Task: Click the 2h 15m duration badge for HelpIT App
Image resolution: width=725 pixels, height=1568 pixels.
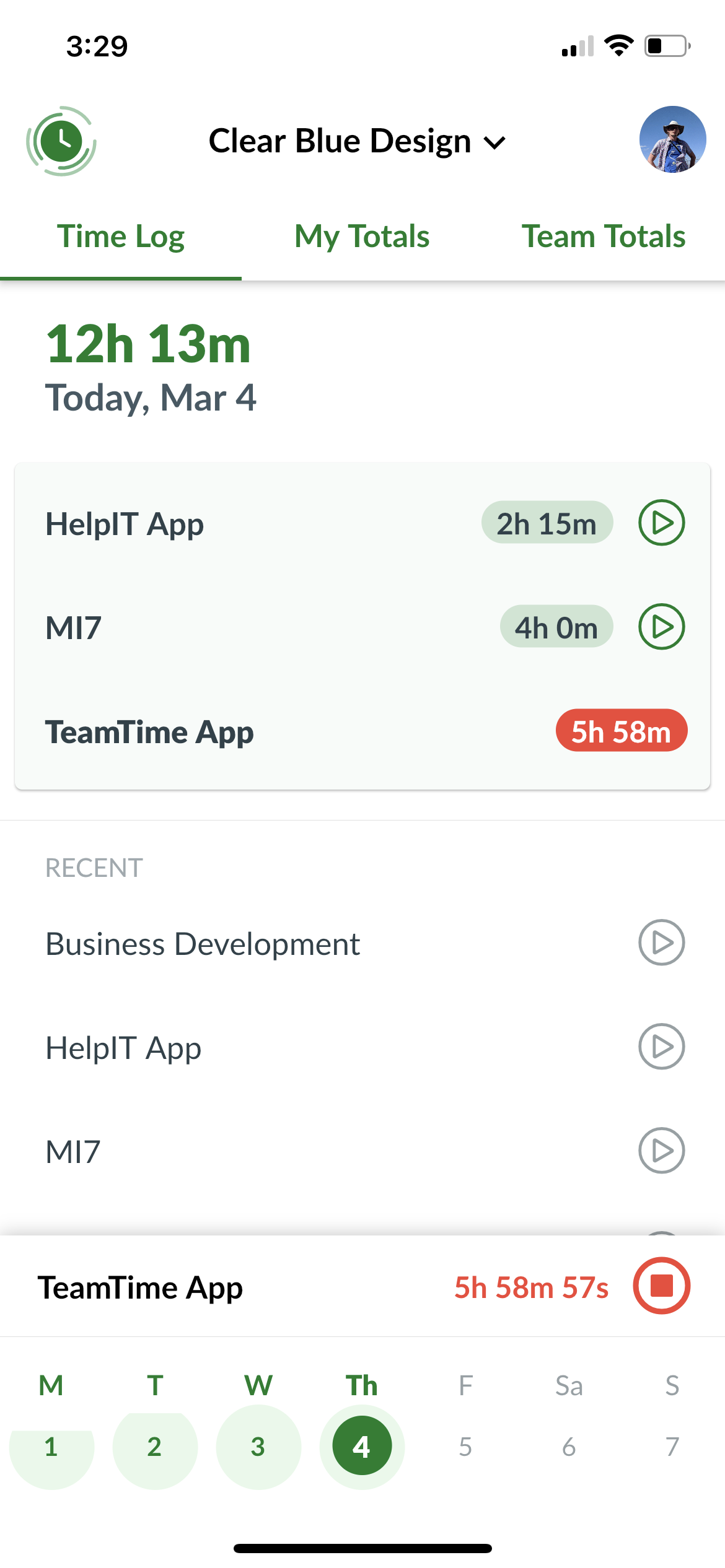Action: click(547, 523)
